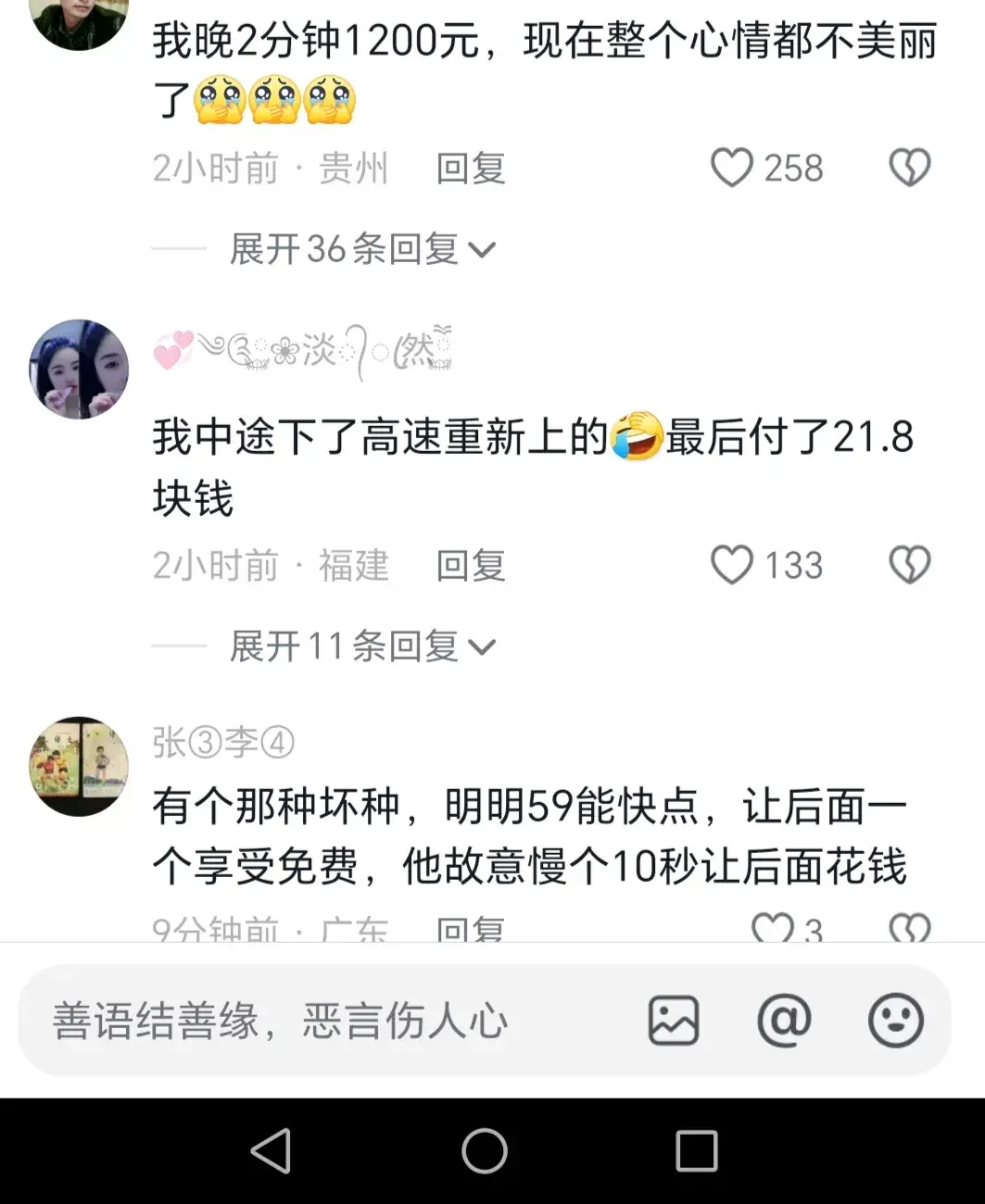The image size is (985, 1204).
Task: Like the comment with 133 likes
Action: click(x=732, y=565)
